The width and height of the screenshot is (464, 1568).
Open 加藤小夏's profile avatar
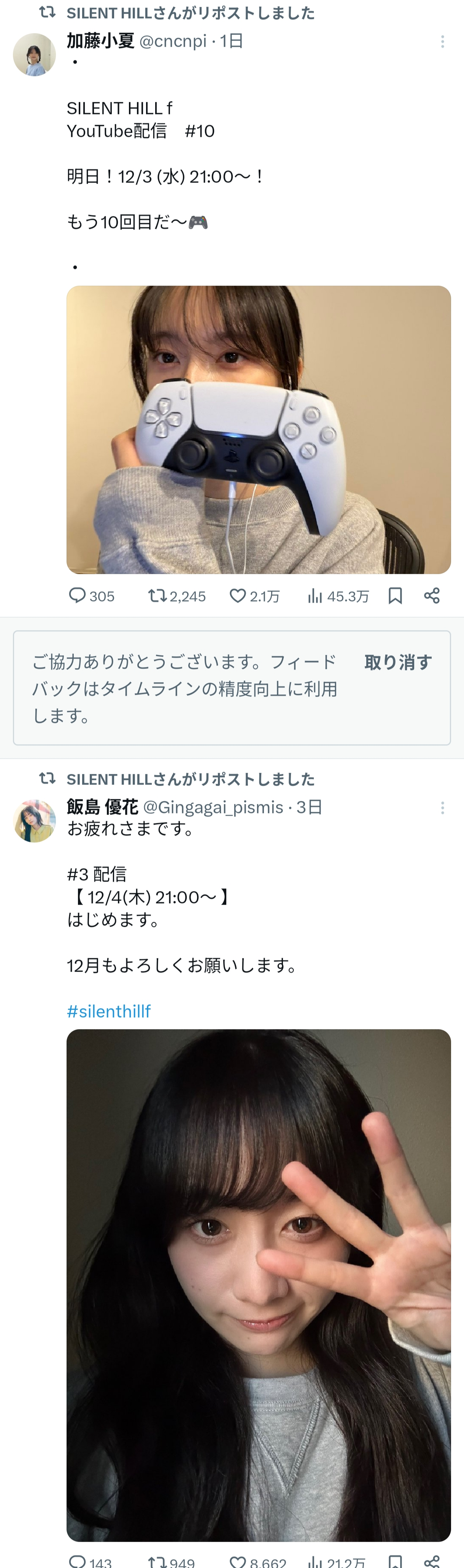point(34,55)
